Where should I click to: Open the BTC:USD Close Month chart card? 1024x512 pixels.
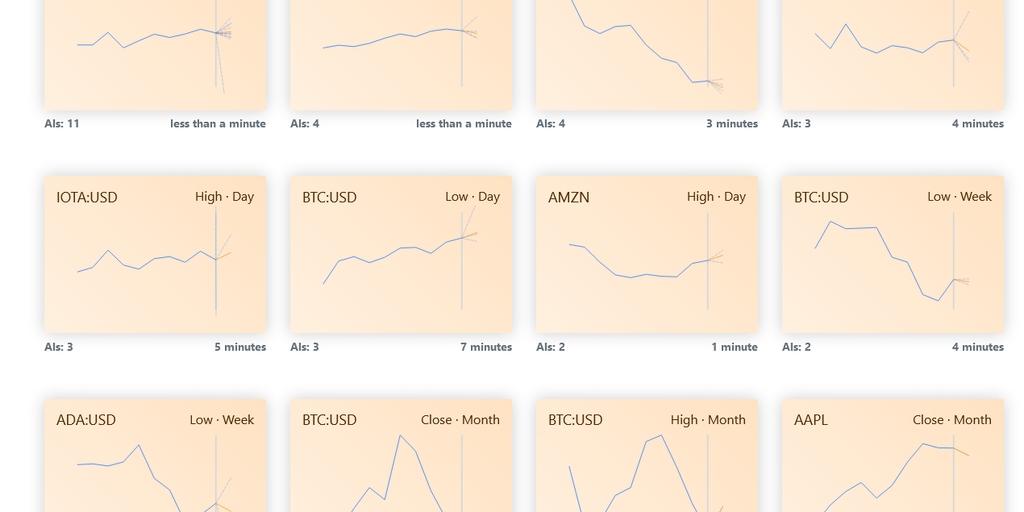(x=401, y=460)
